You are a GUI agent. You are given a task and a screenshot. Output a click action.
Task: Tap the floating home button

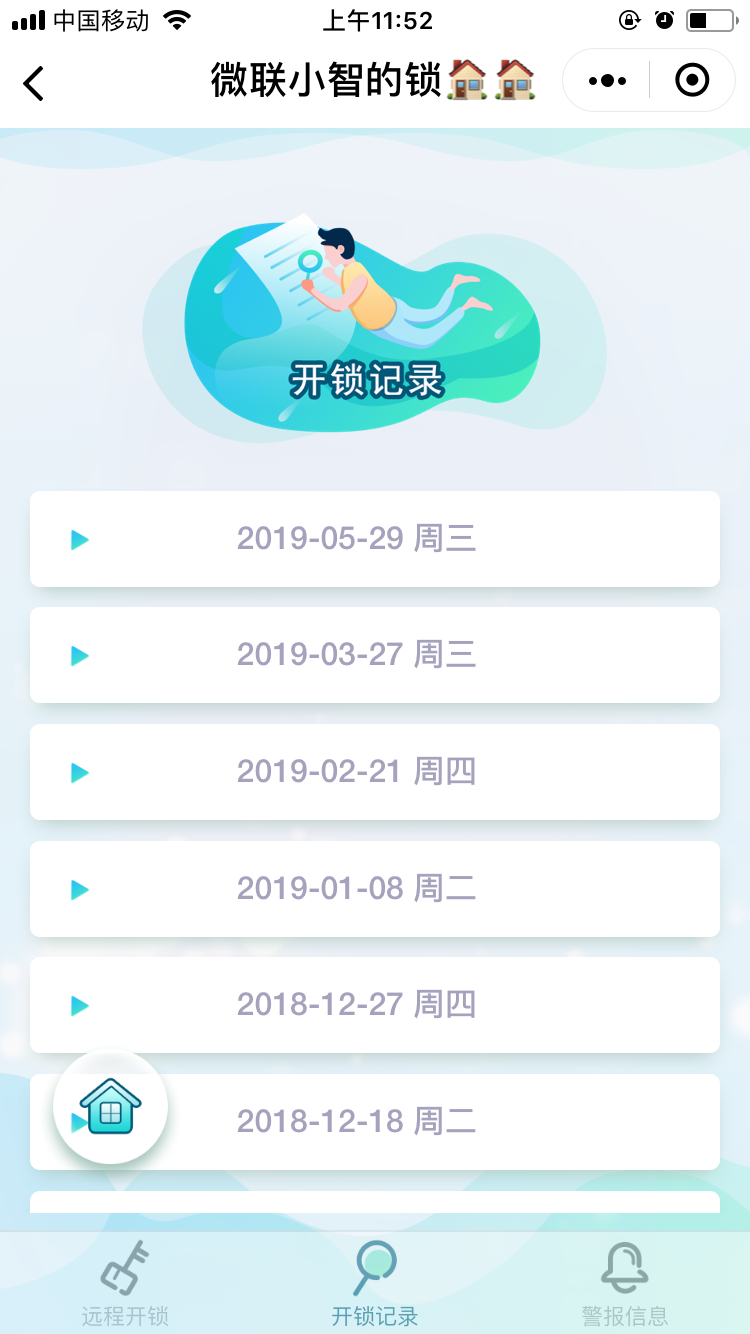(110, 1106)
